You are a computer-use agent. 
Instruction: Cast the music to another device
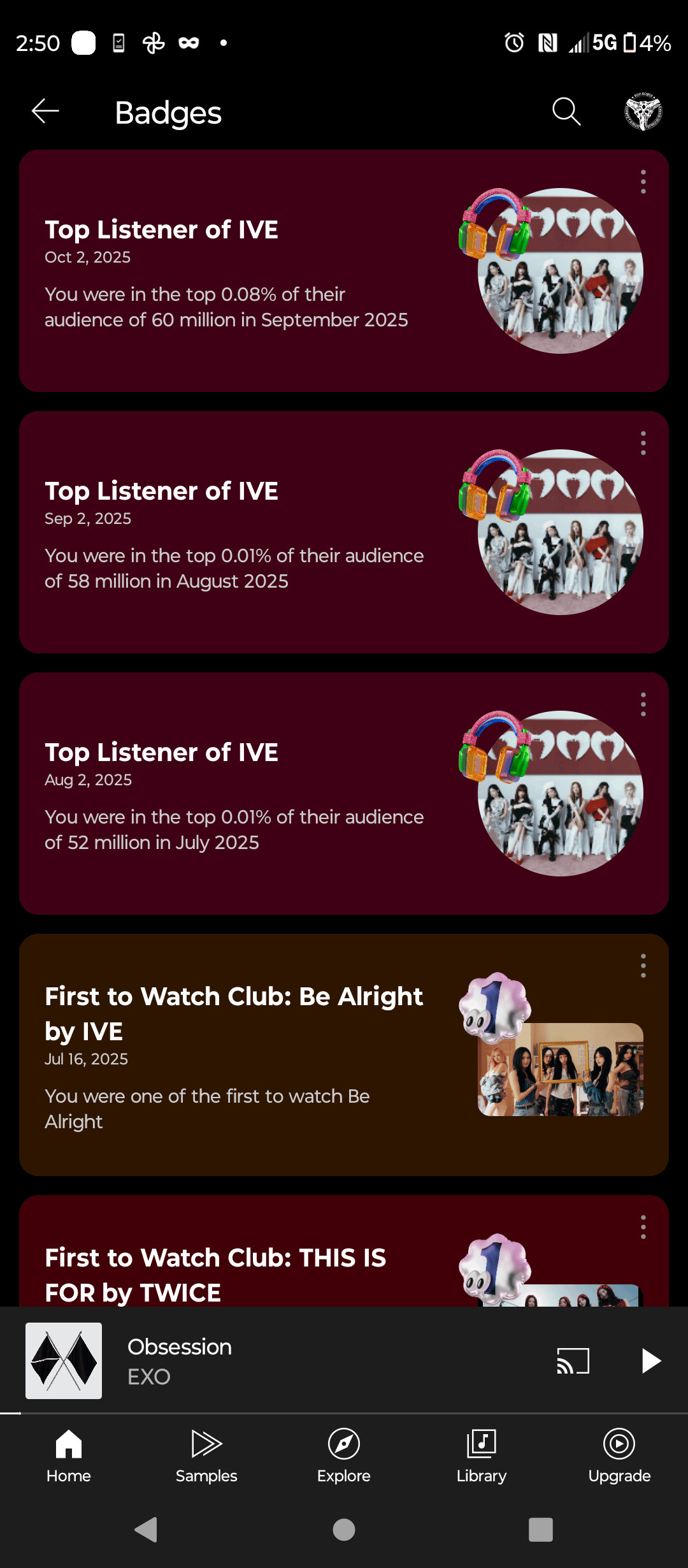pos(573,1361)
